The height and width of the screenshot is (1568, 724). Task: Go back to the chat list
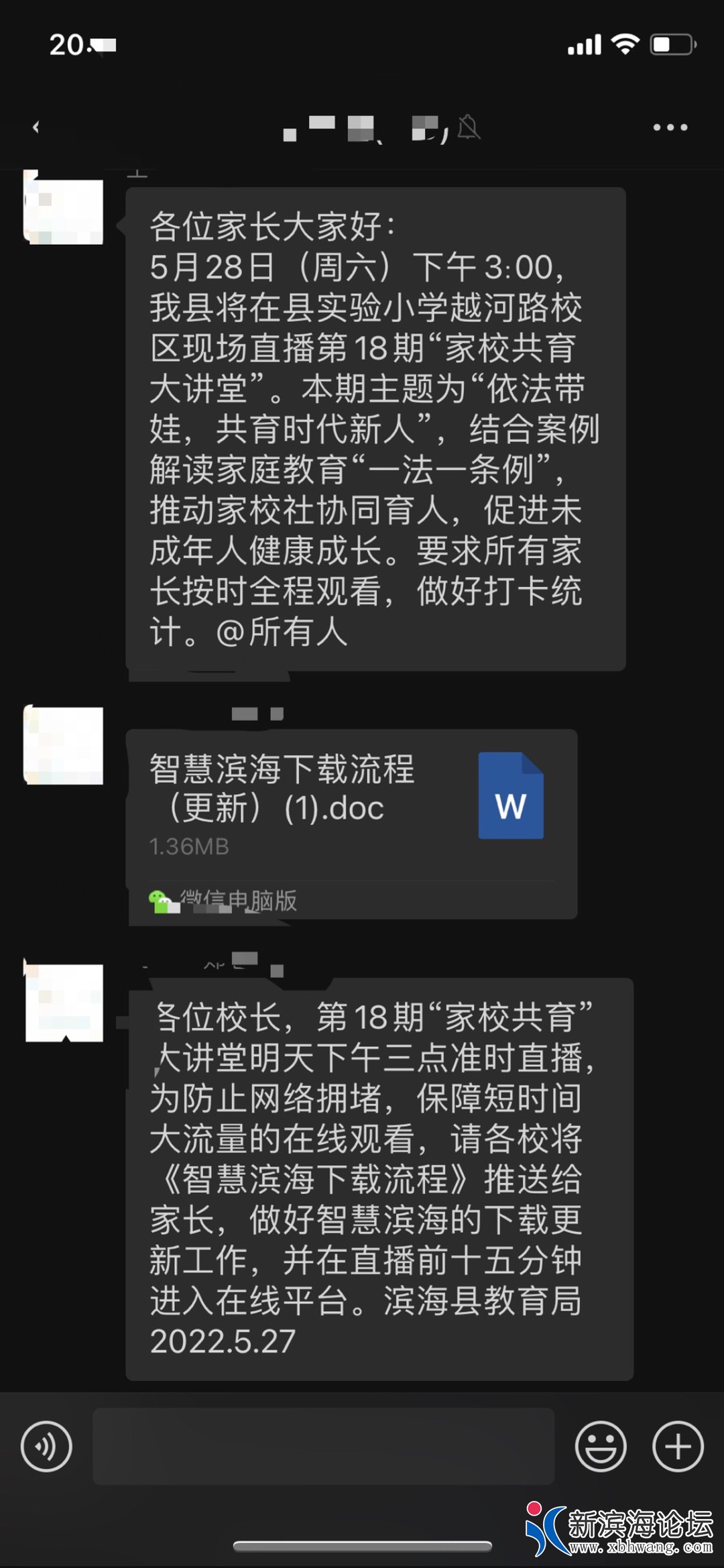pyautogui.click(x=36, y=127)
